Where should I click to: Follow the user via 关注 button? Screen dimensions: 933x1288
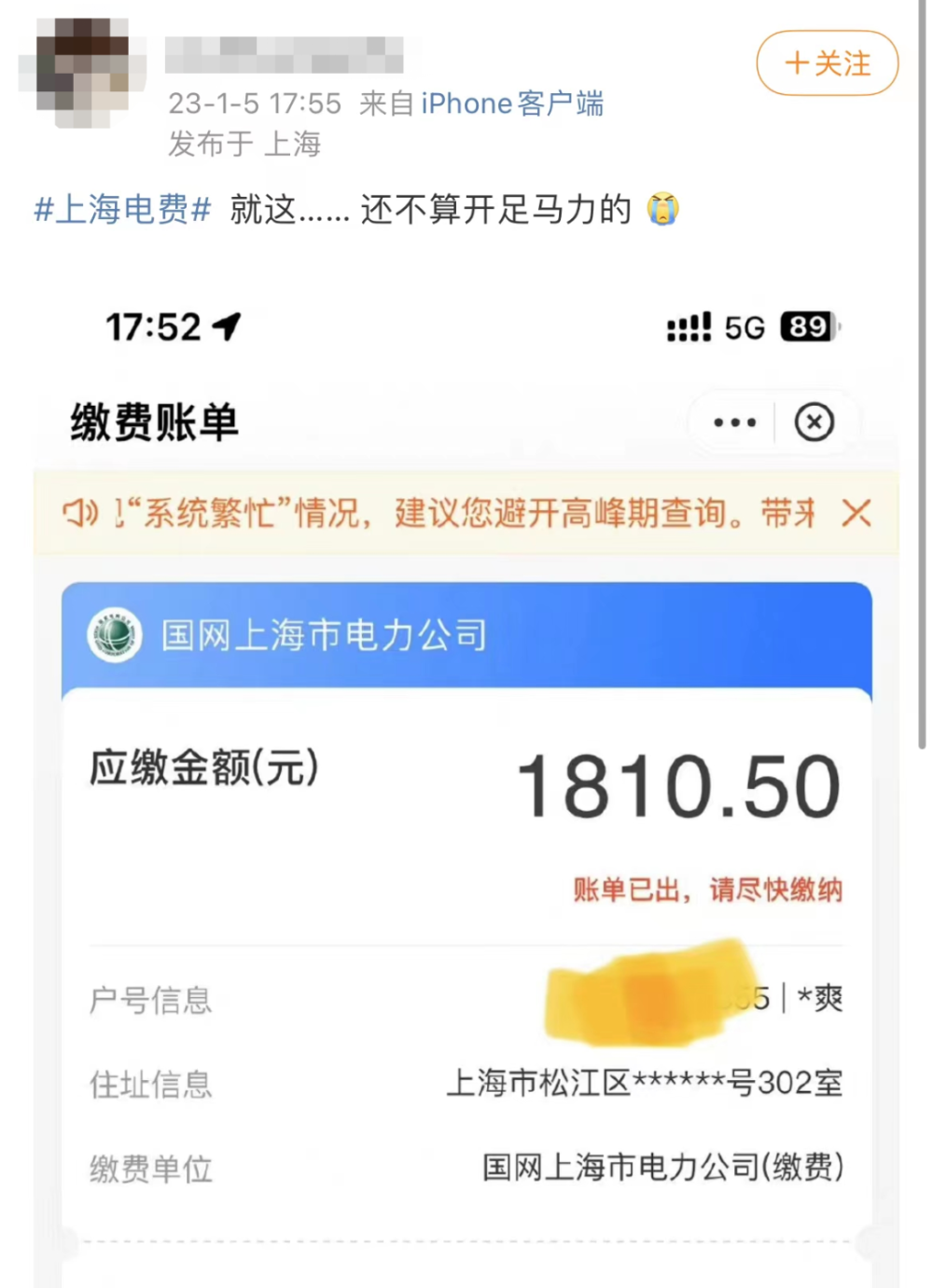[827, 63]
